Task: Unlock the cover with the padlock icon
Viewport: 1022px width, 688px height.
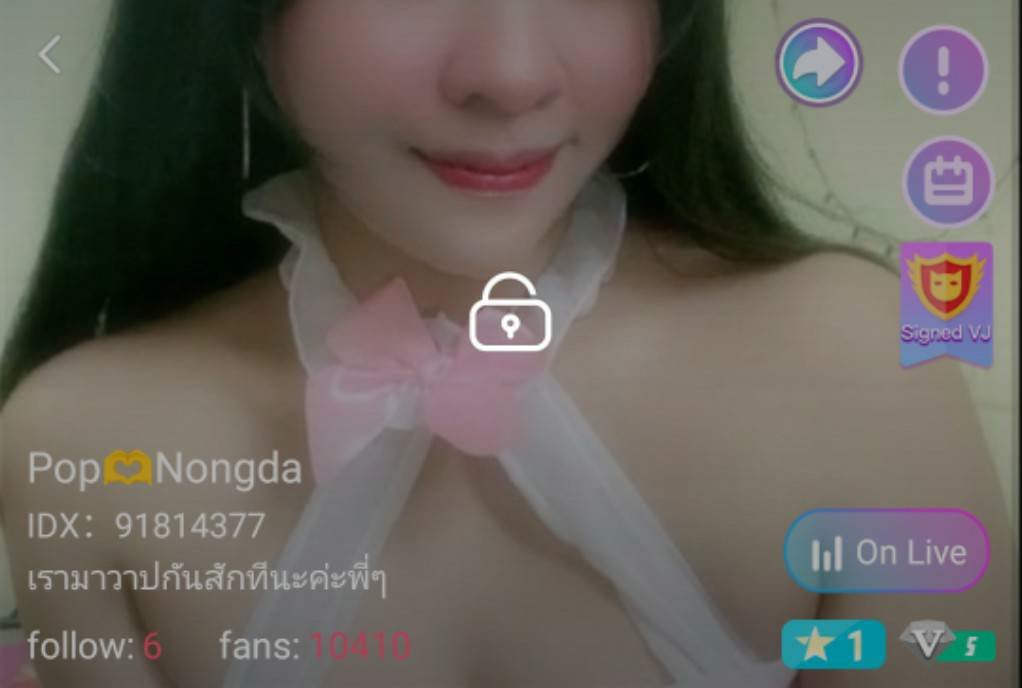Action: click(x=510, y=313)
